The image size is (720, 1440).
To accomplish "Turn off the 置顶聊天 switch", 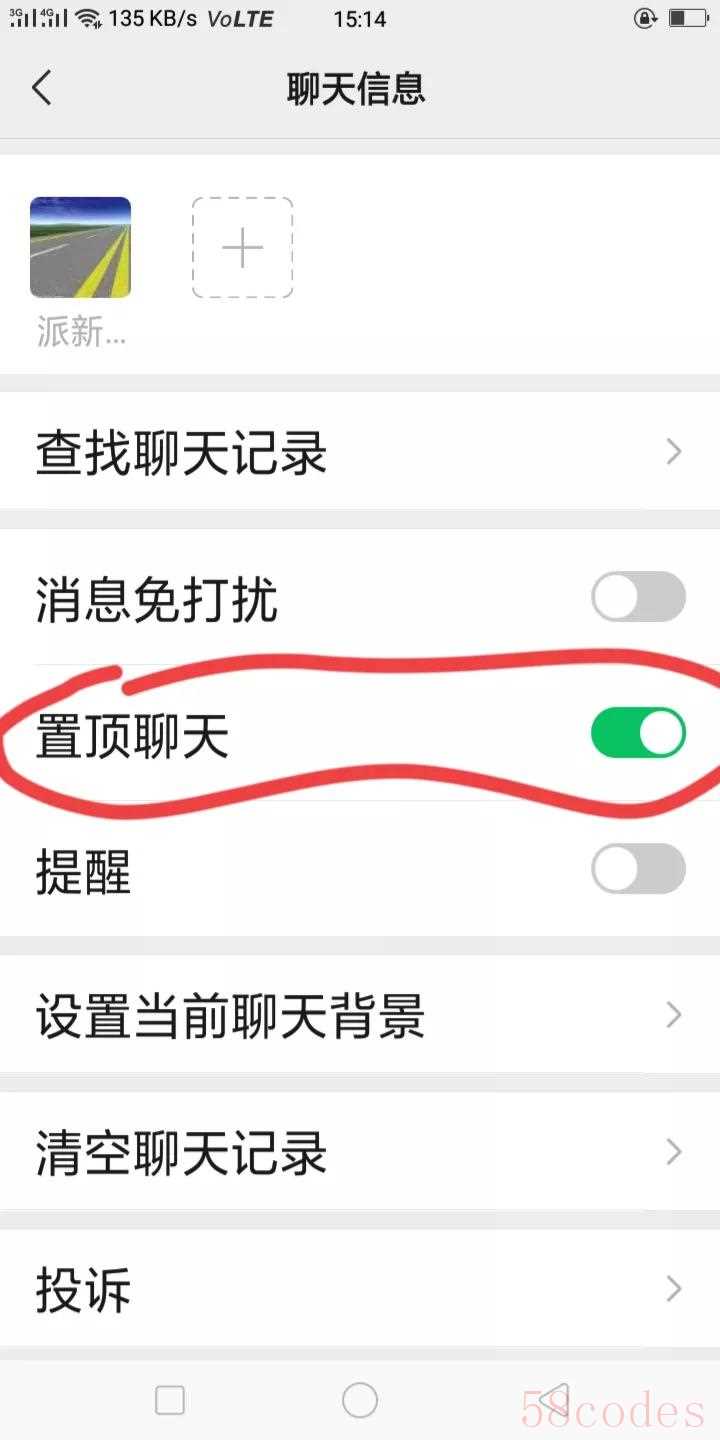I will (638, 733).
